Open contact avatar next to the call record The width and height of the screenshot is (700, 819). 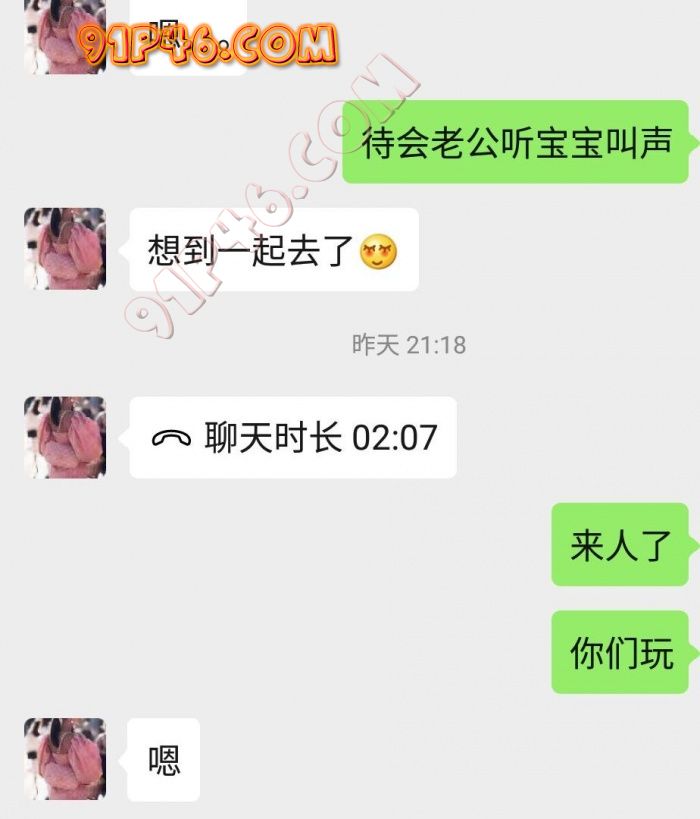[x=65, y=437]
